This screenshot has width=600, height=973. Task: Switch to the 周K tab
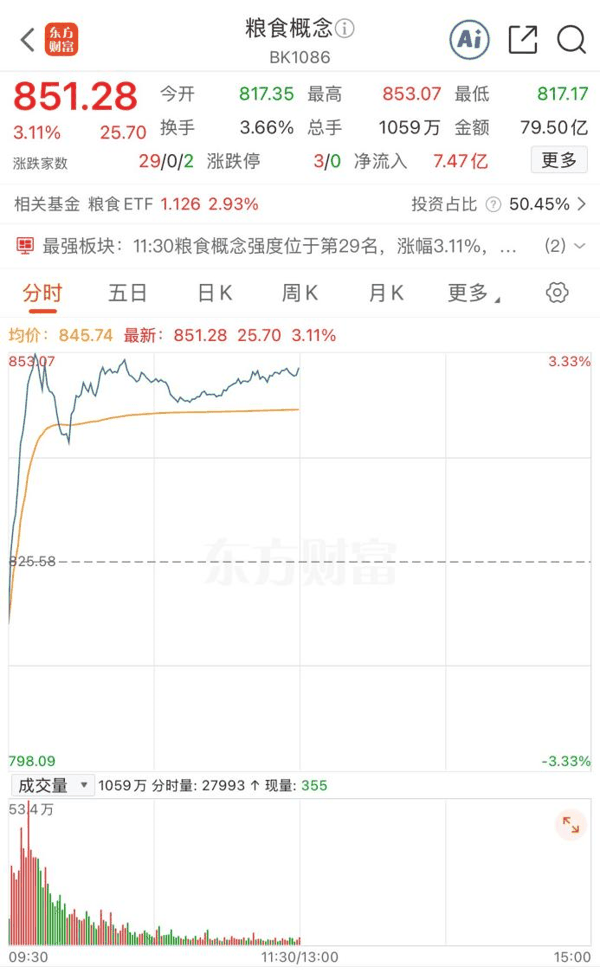(300, 293)
